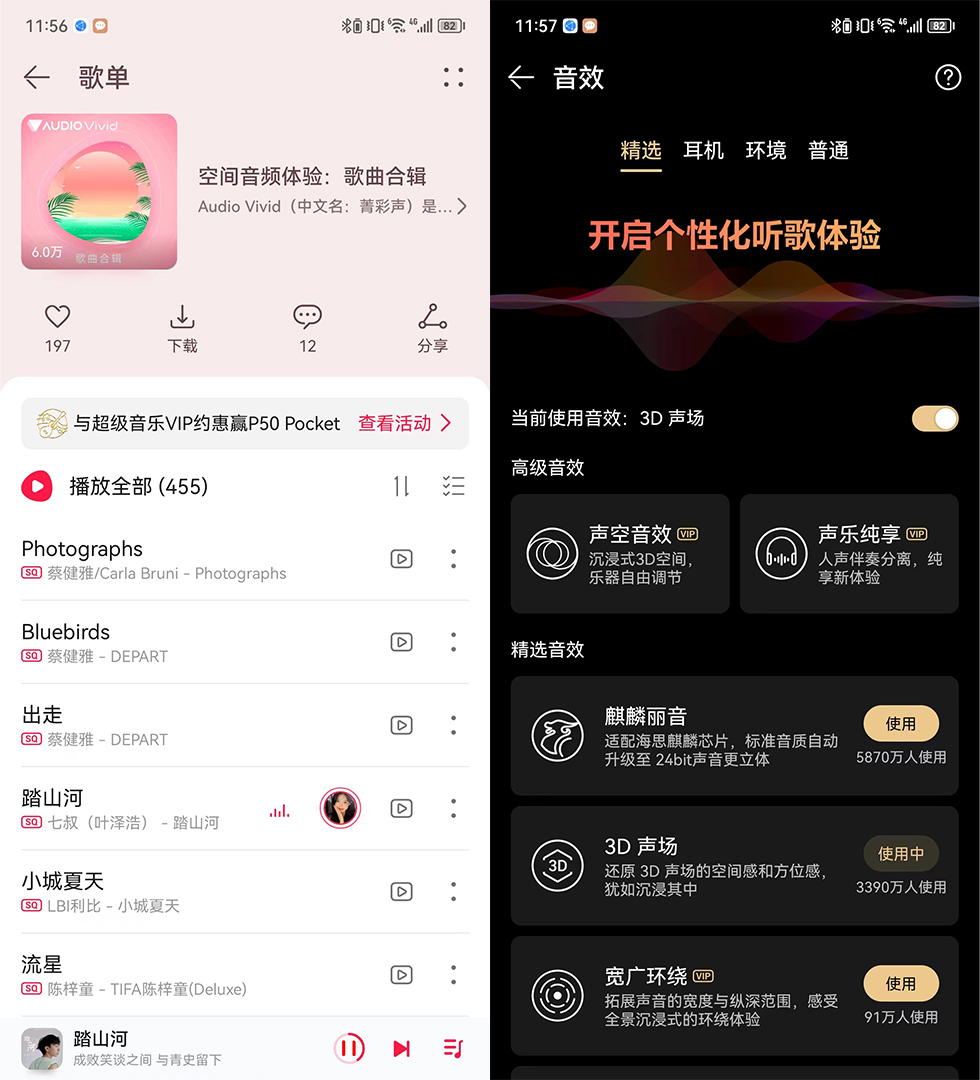
Task: Select the 声空音效 VIP sound effect
Action: pyautogui.click(x=619, y=553)
